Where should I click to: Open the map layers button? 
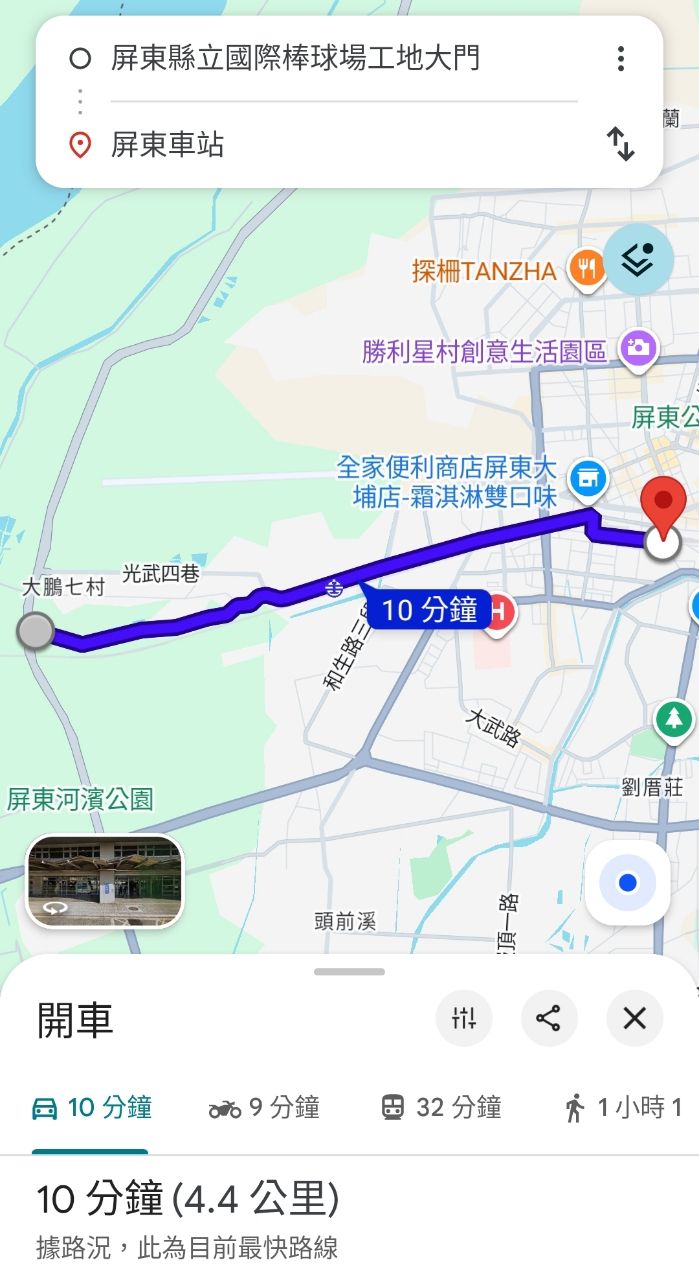[x=638, y=258]
